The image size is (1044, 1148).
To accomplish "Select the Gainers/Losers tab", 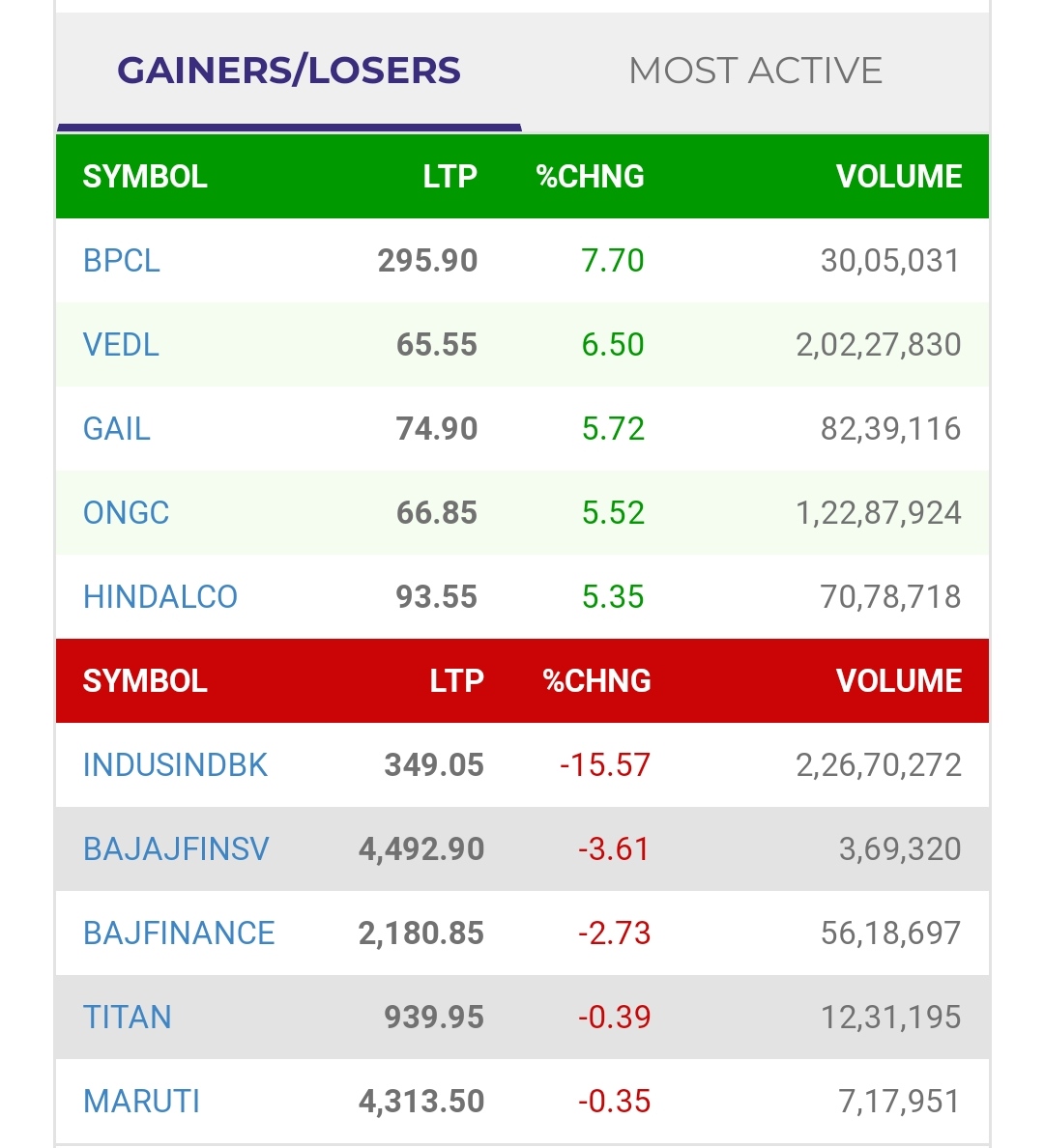I will (288, 71).
